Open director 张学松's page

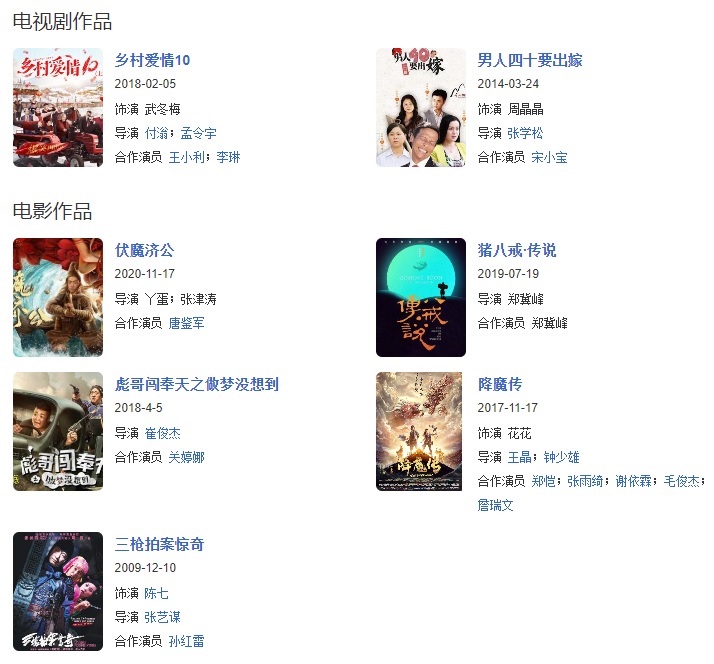pyautogui.click(x=524, y=133)
